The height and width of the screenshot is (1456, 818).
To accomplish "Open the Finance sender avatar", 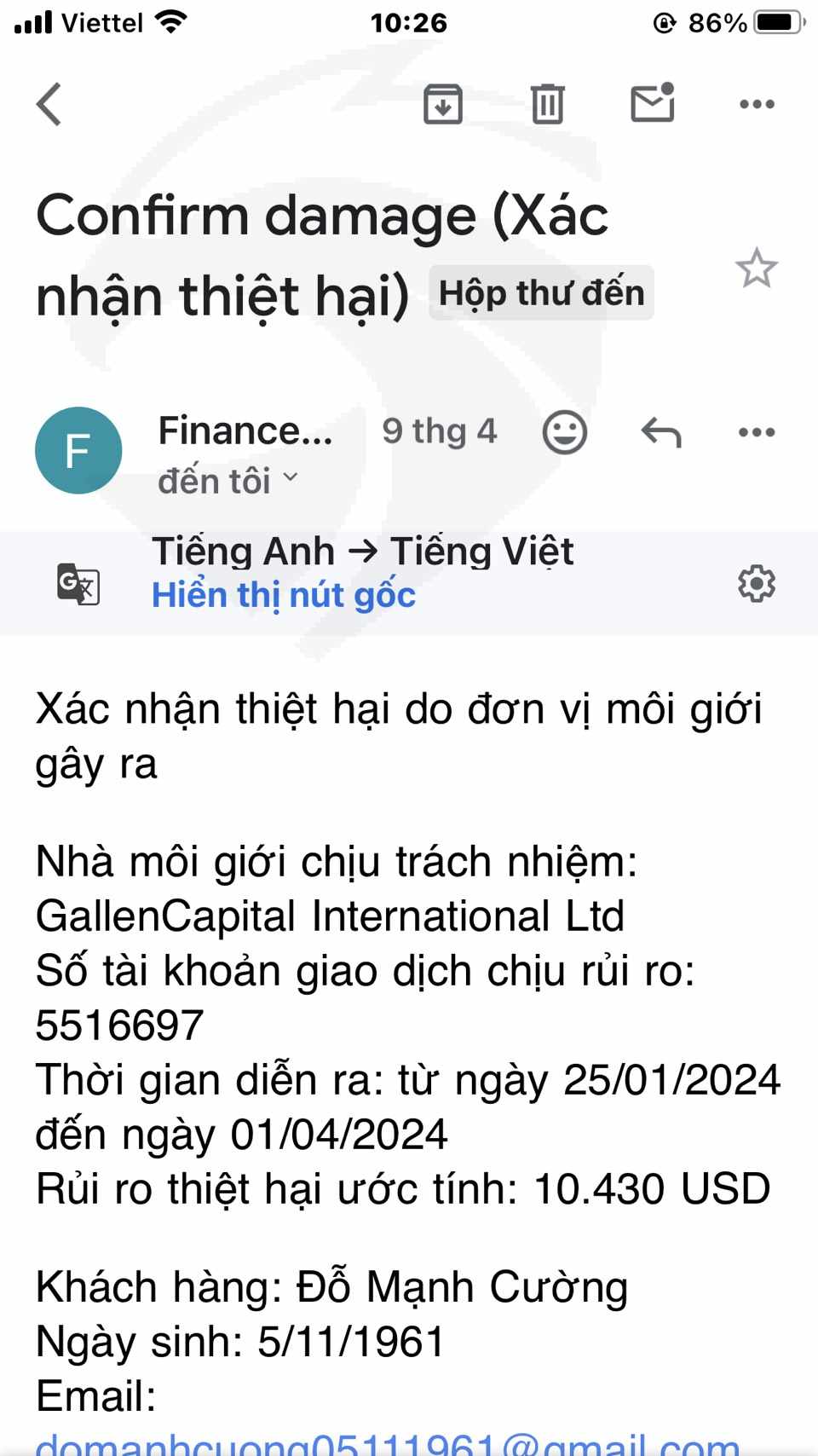I will click(x=78, y=450).
